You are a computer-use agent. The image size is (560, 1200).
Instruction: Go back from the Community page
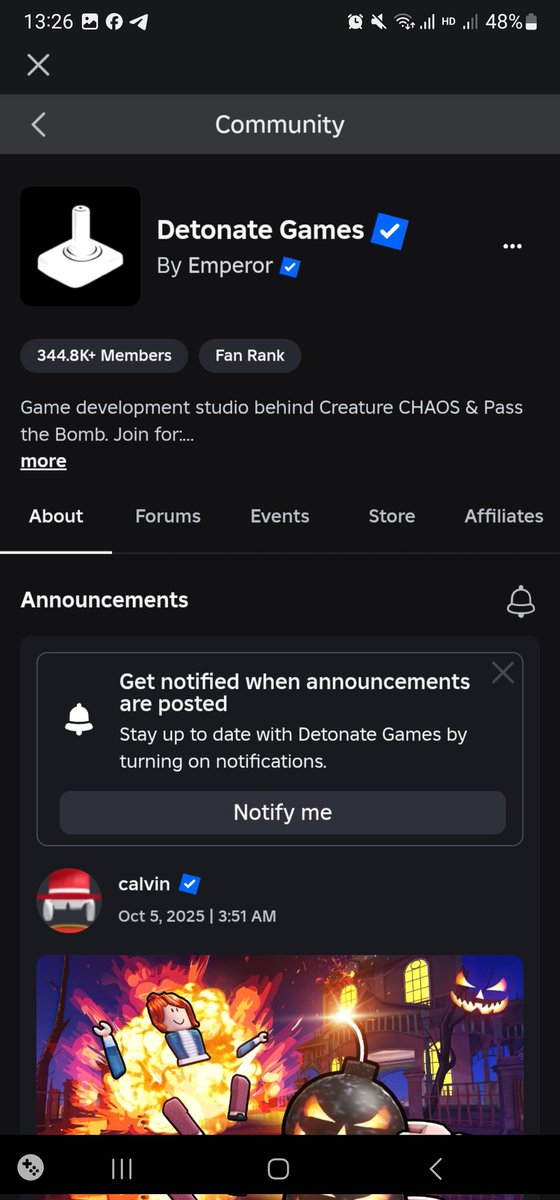coord(38,124)
